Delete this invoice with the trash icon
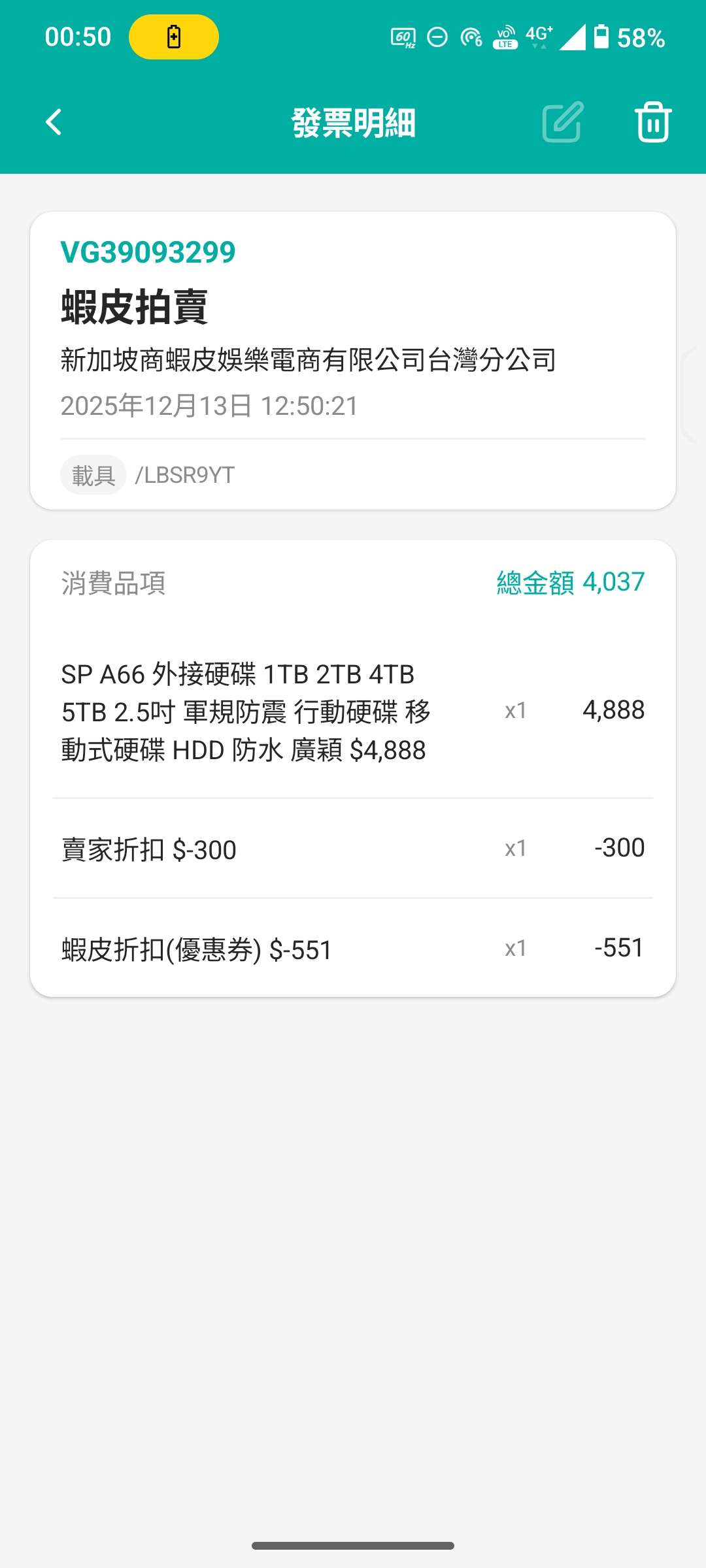This screenshot has height=1568, width=706. pos(652,122)
